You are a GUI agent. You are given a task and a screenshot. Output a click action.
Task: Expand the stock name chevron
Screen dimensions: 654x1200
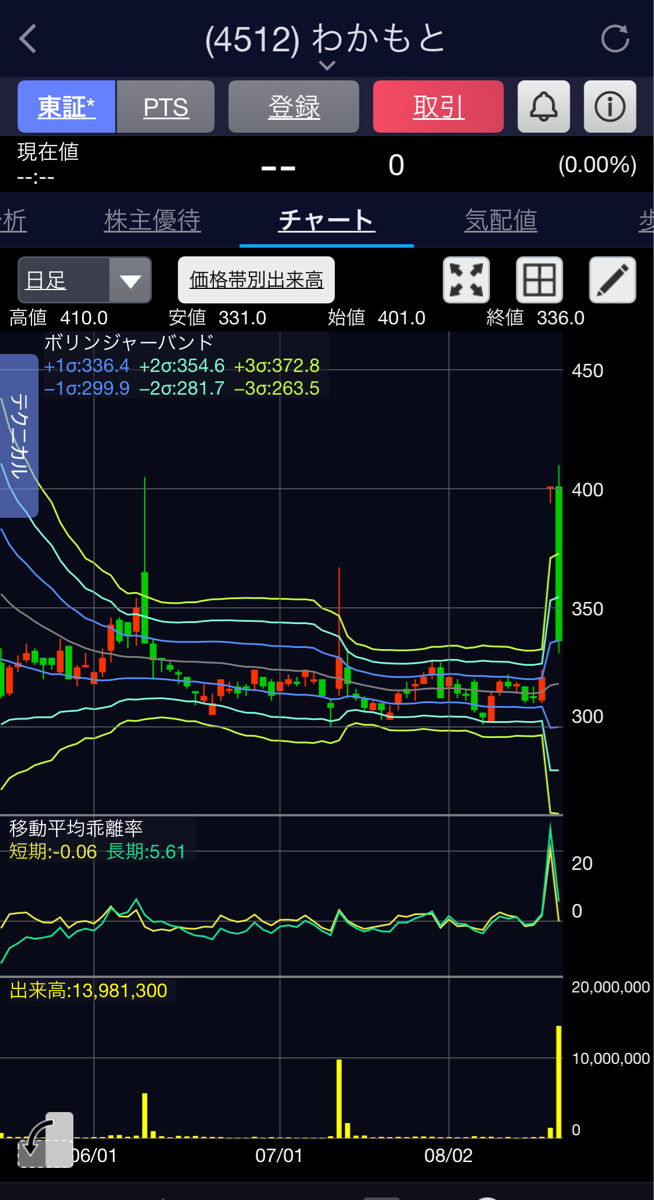[327, 66]
